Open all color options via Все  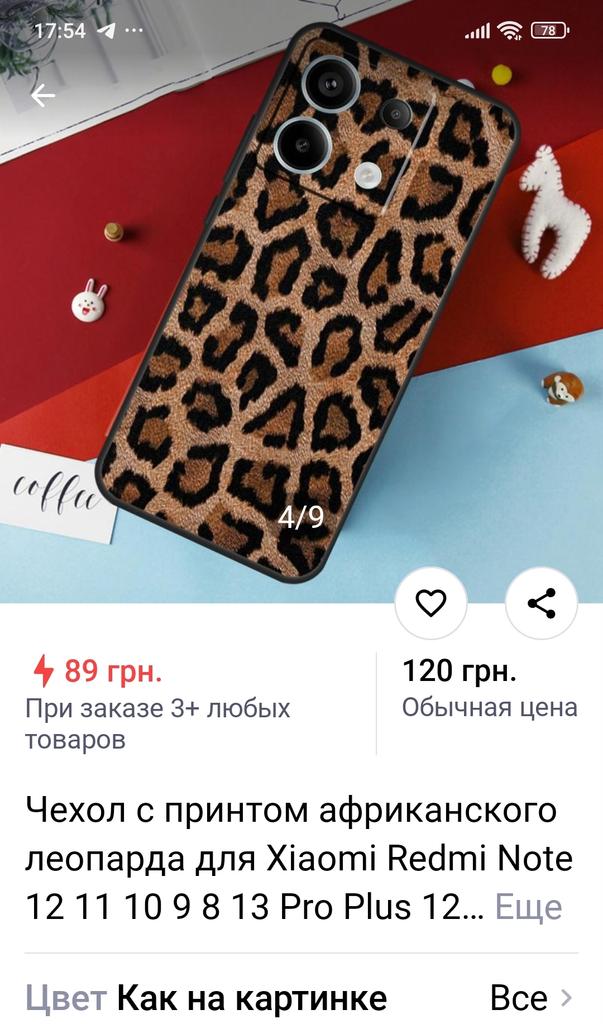click(531, 997)
